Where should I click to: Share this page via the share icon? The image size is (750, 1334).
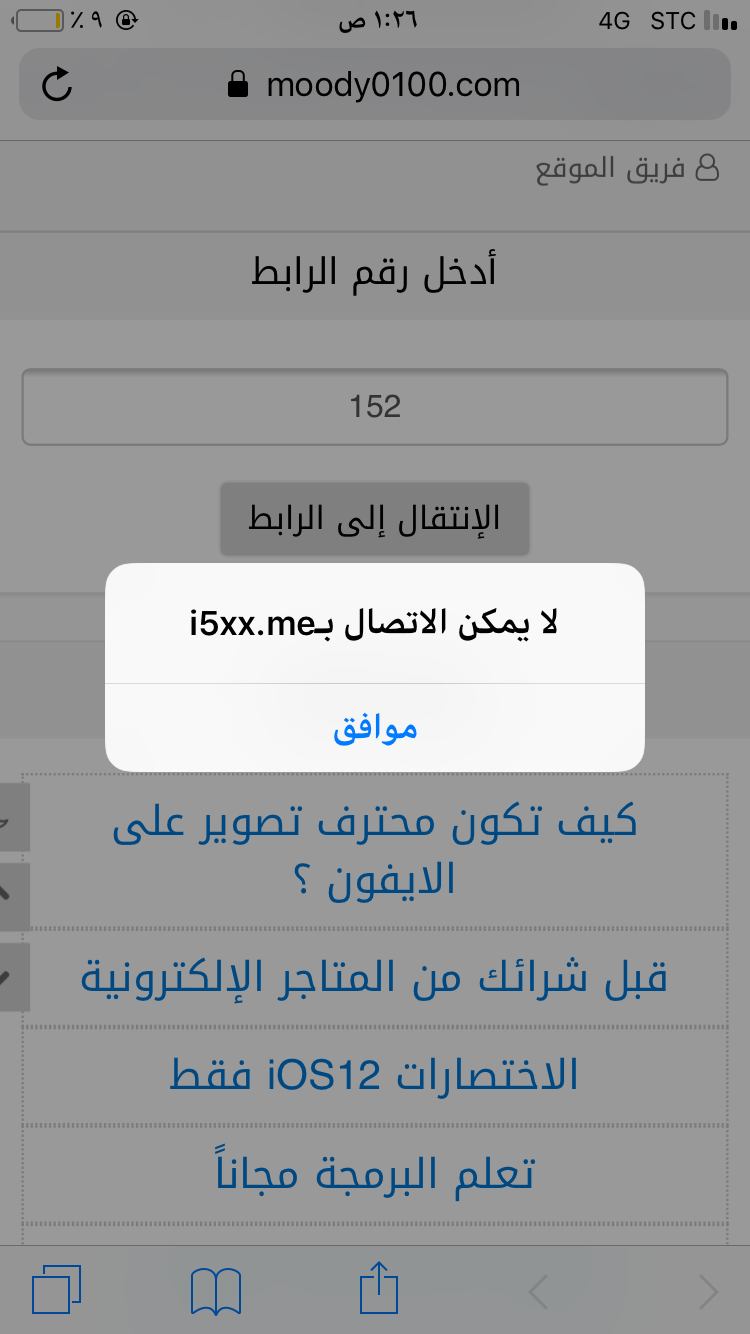[379, 1288]
